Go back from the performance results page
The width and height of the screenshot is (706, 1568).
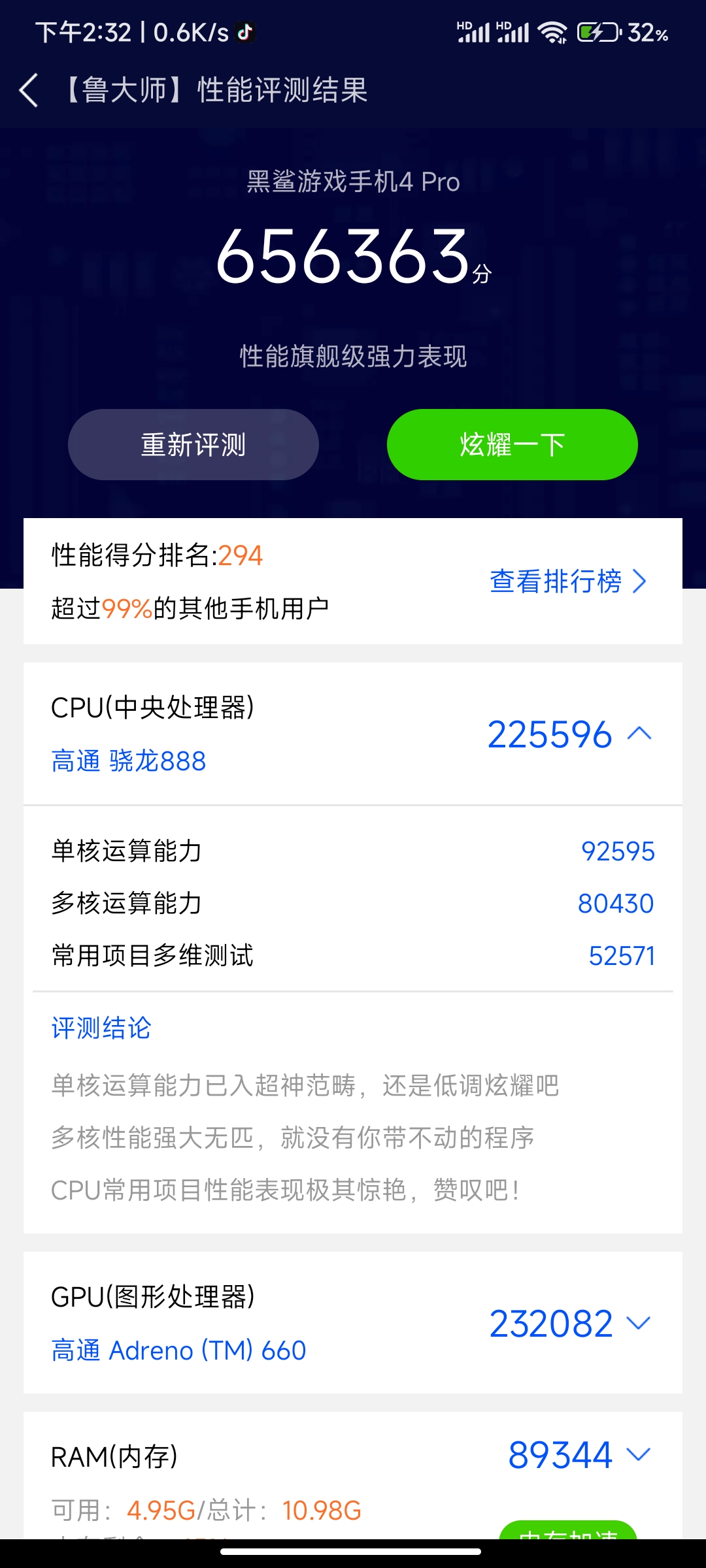click(29, 90)
